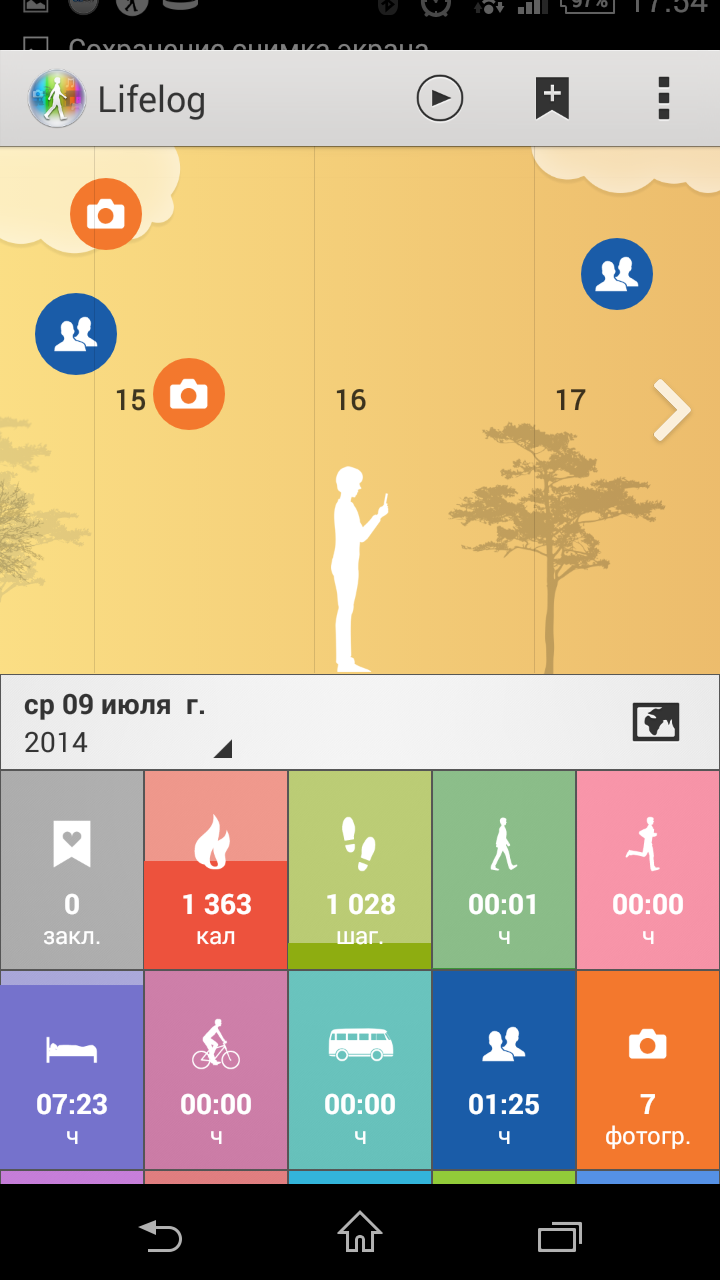The height and width of the screenshot is (1280, 720).
Task: Open the running time tile
Action: click(648, 870)
